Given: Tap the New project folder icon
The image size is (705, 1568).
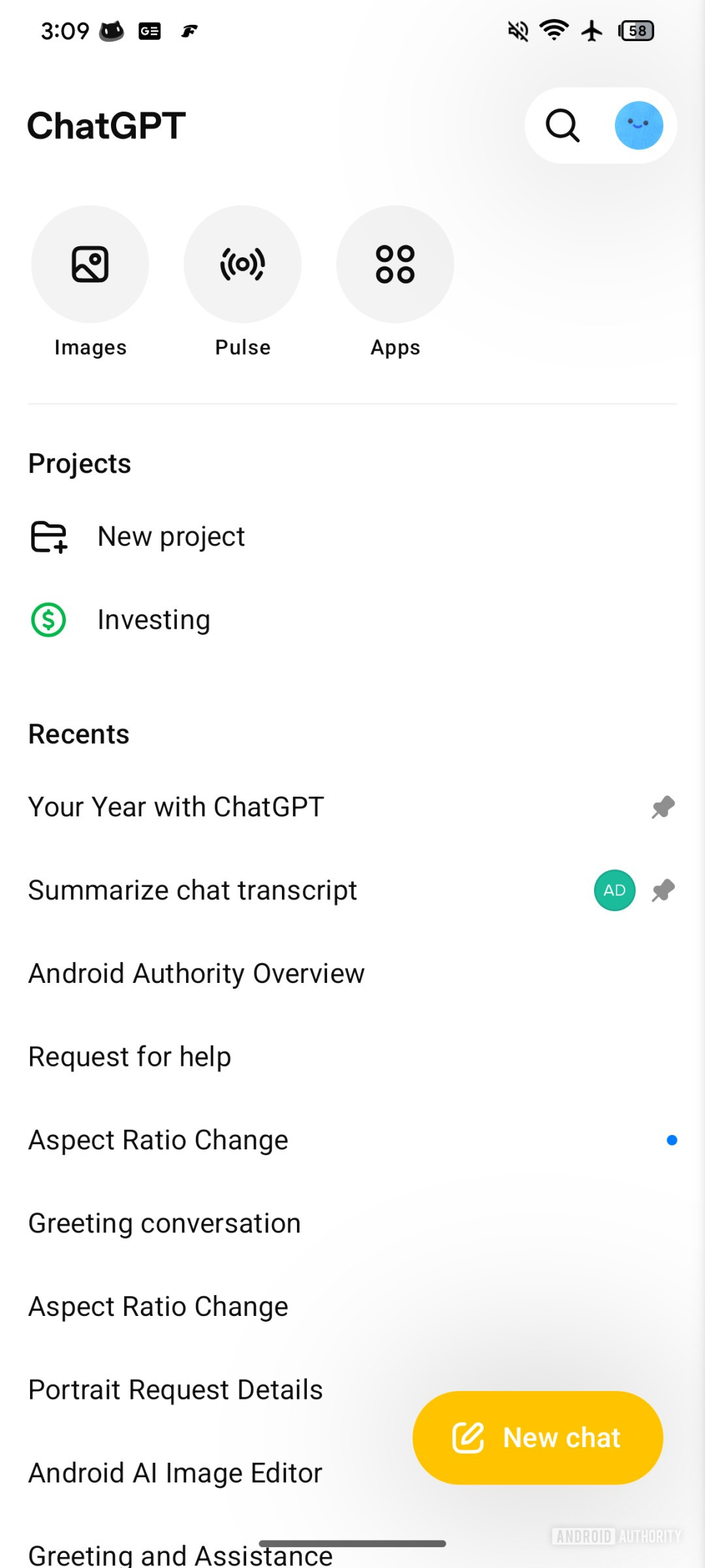Looking at the screenshot, I should coord(48,536).
